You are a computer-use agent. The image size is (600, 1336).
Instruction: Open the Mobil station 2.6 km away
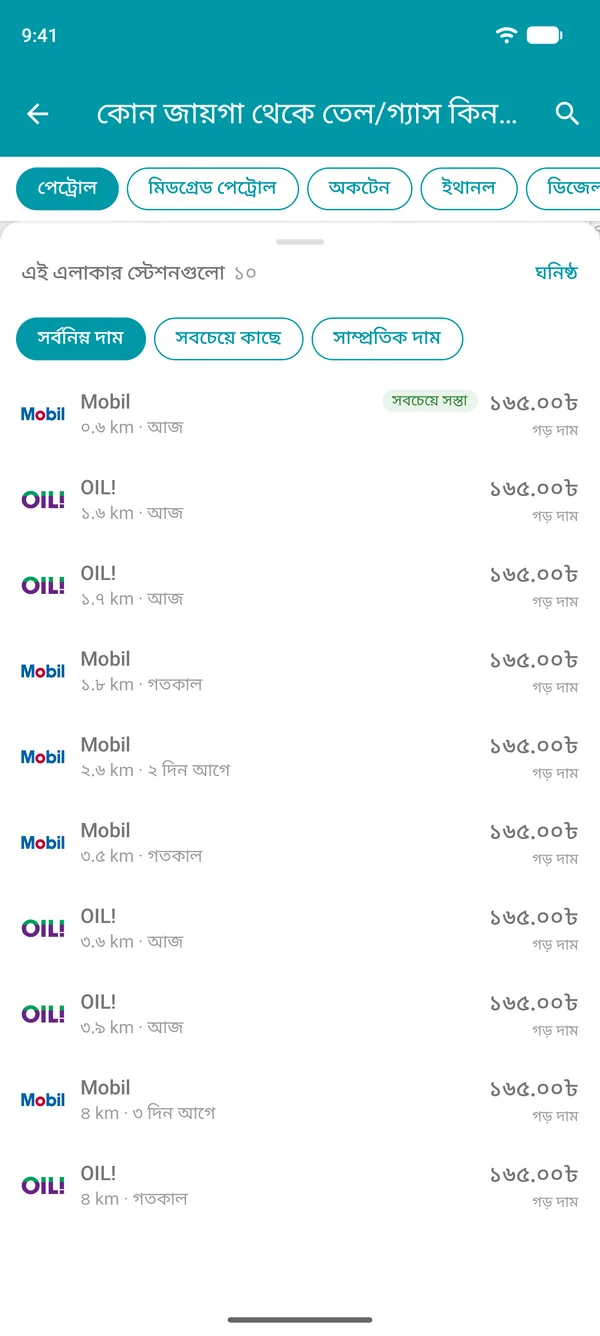coord(300,757)
